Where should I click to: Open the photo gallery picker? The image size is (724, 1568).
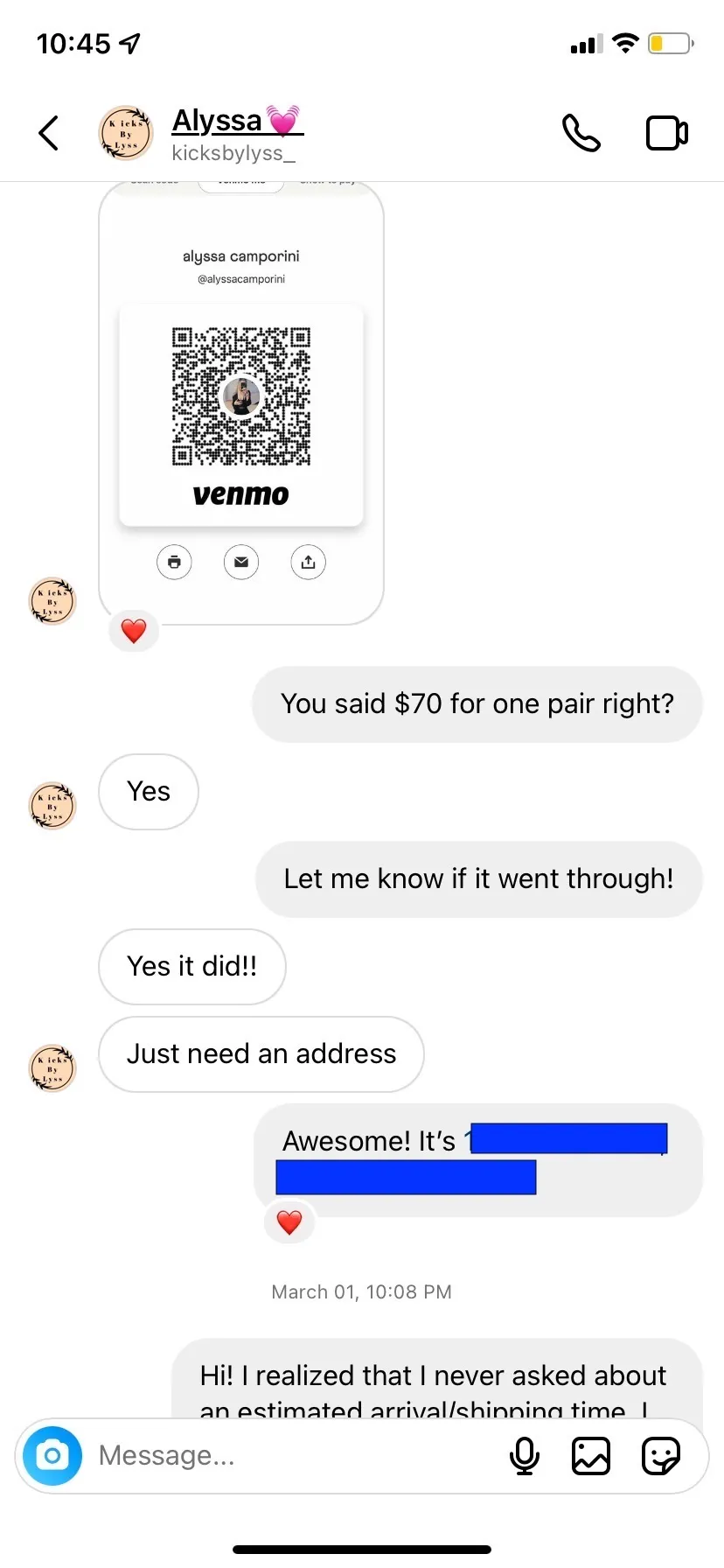coord(591,1456)
